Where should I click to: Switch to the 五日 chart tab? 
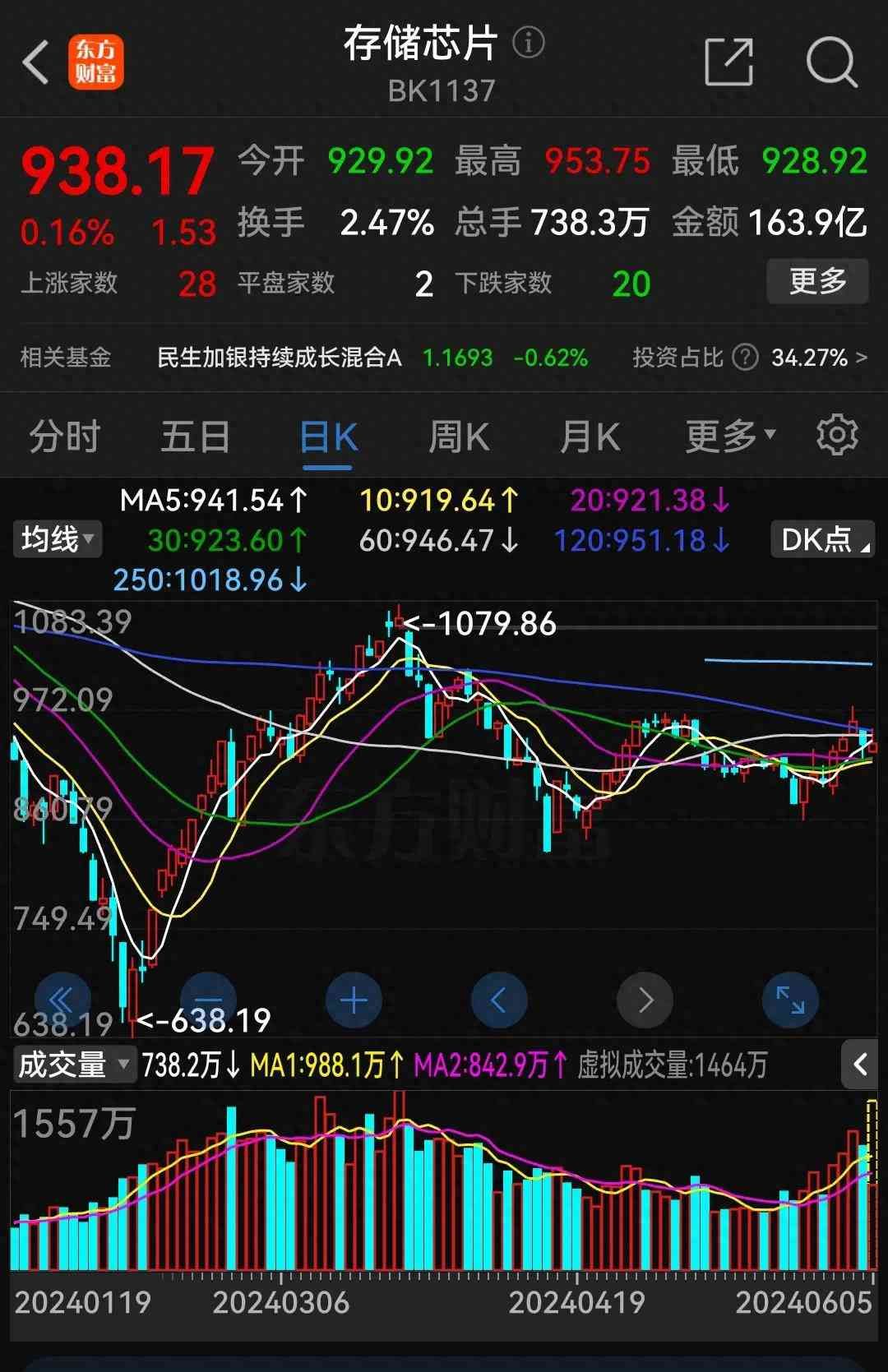[196, 437]
